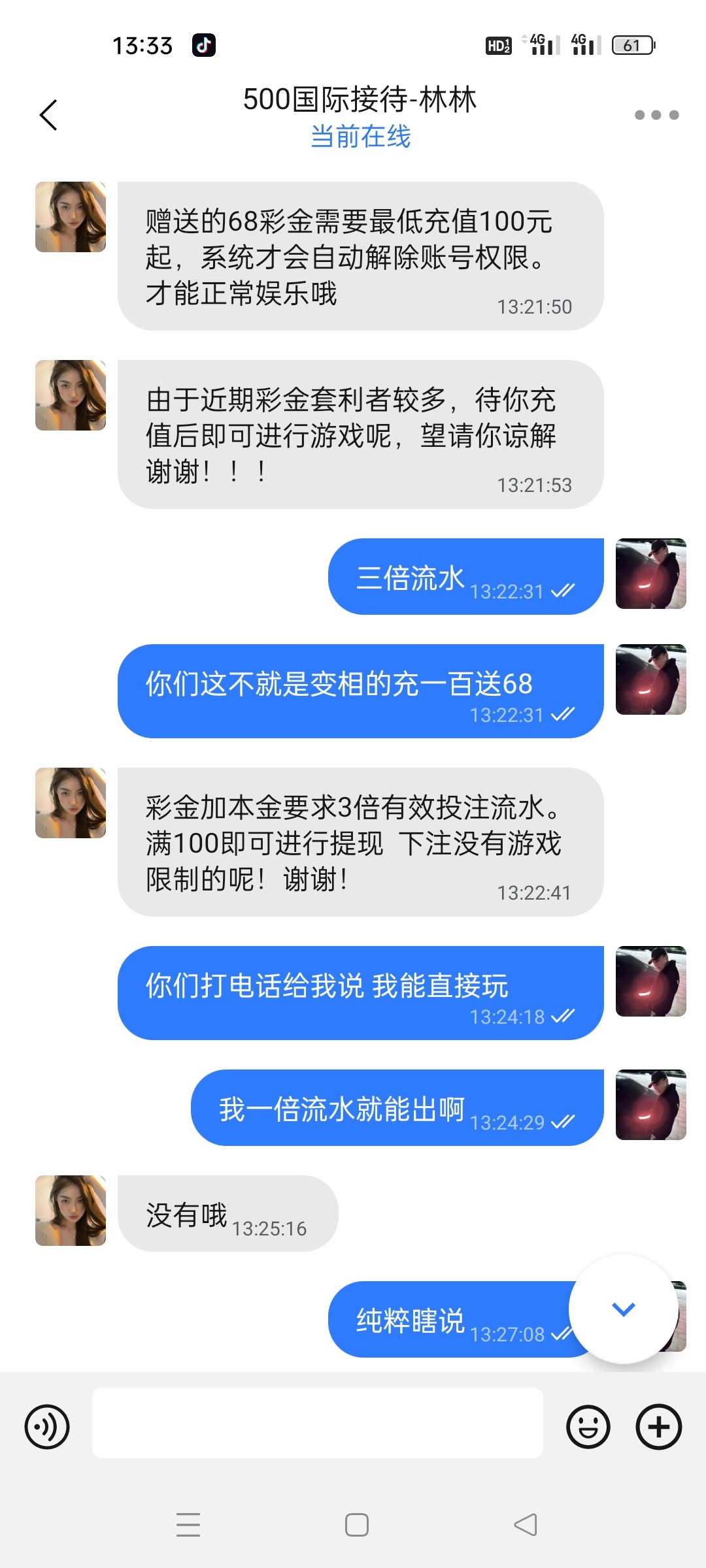Image resolution: width=706 pixels, height=1568 pixels.
Task: Open the plus attachment menu
Action: pyautogui.click(x=658, y=1426)
